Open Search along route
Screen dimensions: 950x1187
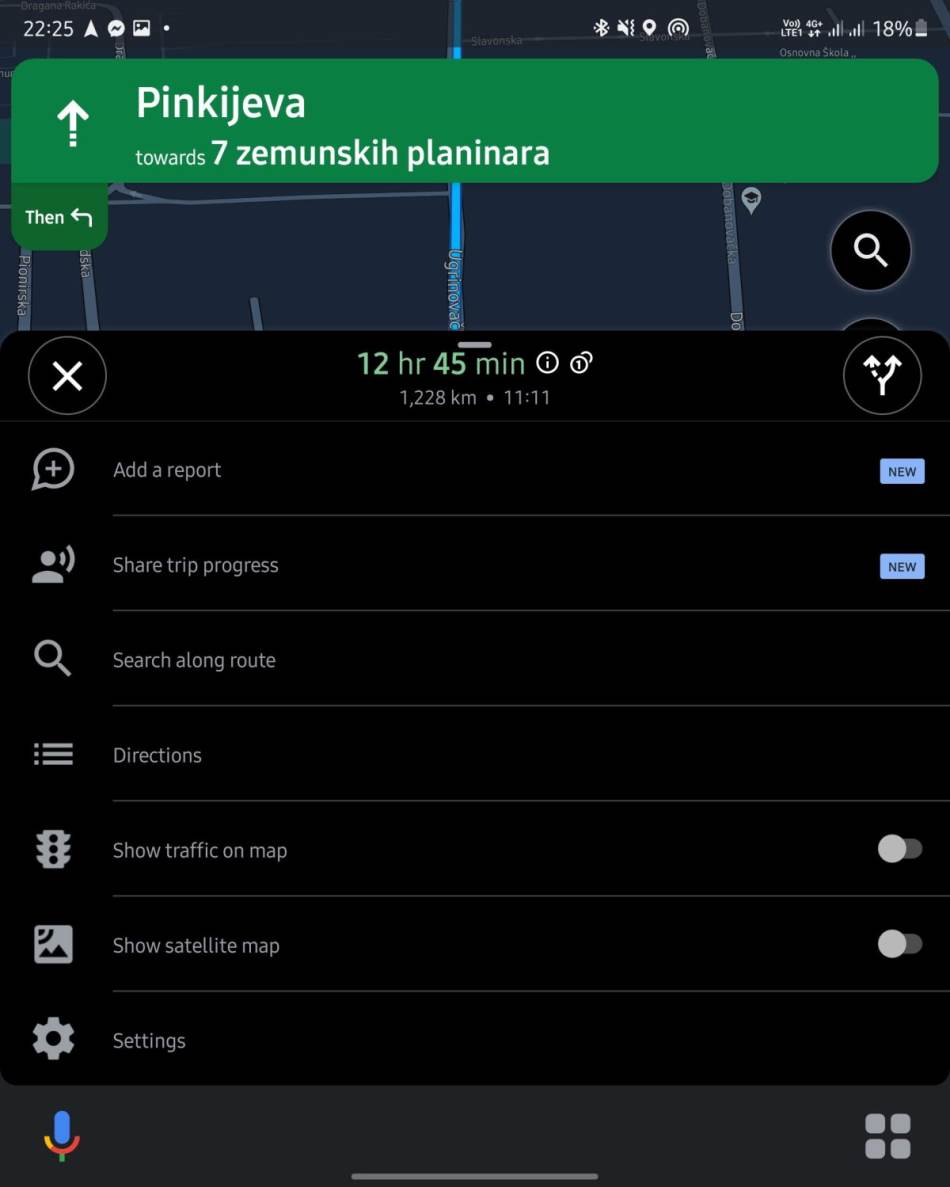point(194,660)
